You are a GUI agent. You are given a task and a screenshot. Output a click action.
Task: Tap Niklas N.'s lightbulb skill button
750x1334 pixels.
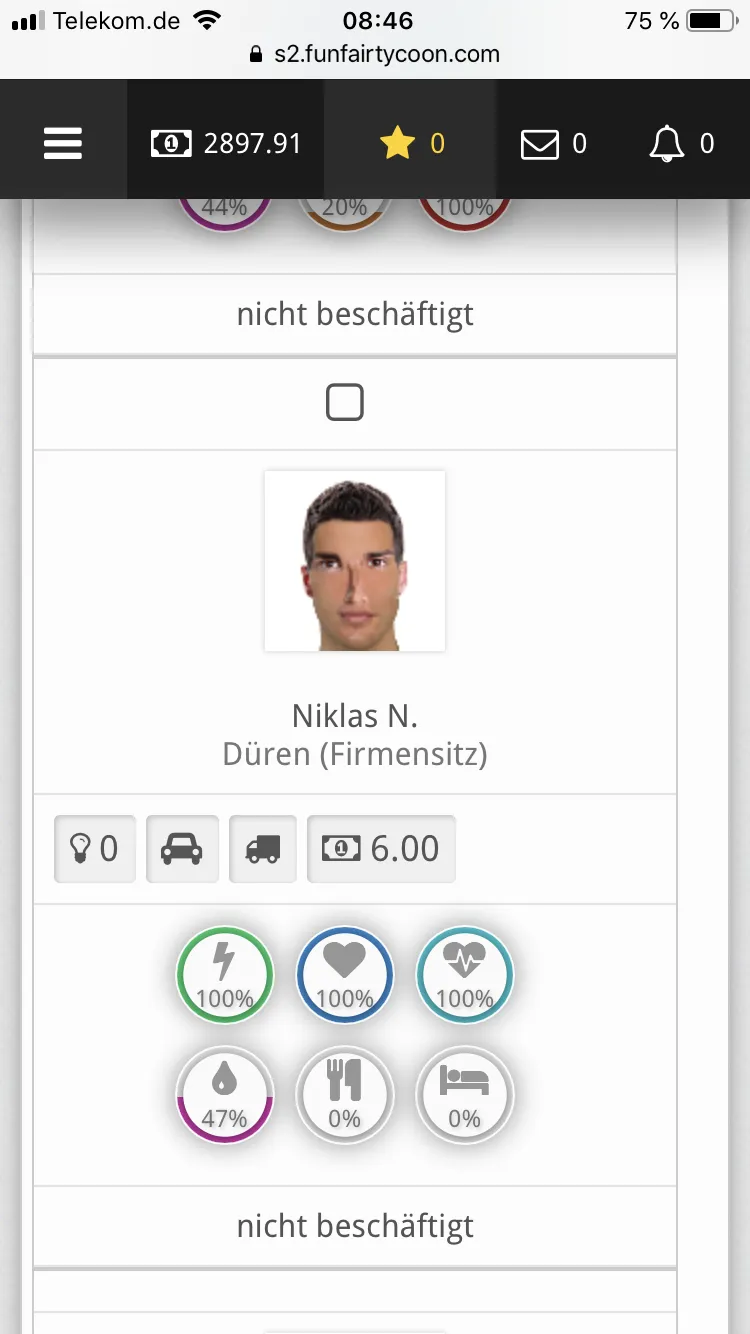94,849
